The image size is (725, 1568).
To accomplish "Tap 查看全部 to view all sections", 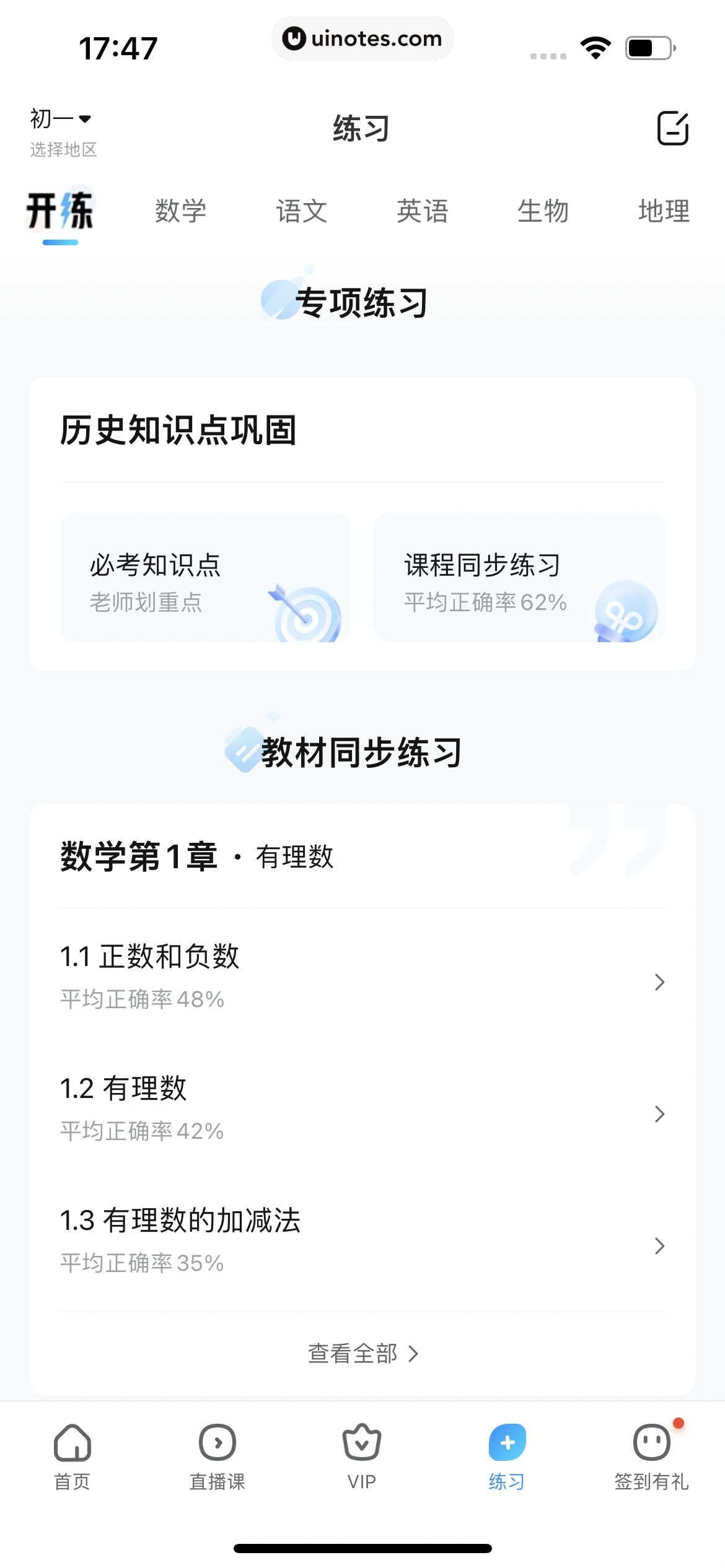I will tap(362, 1354).
